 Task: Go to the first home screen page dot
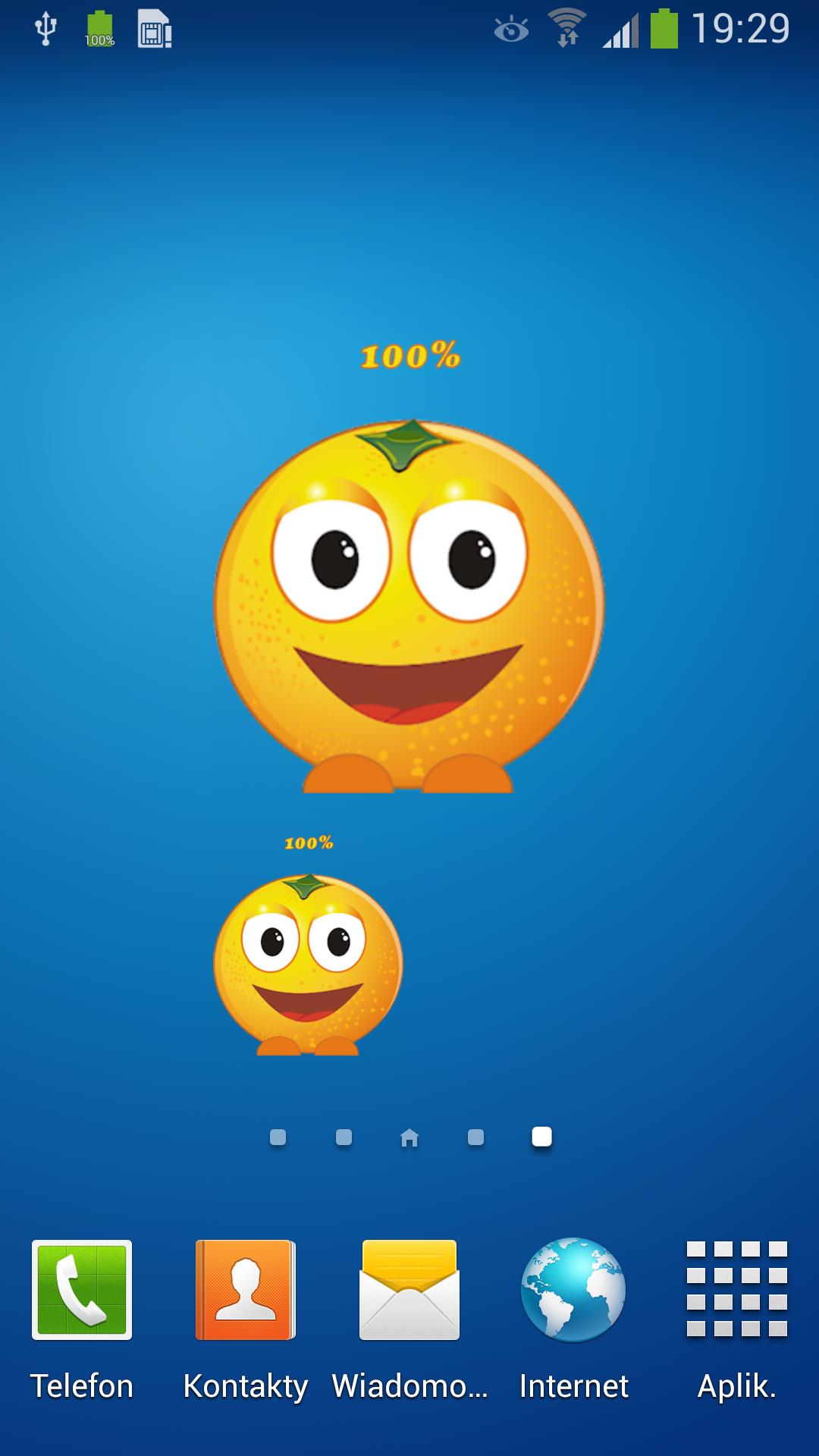[x=278, y=1137]
